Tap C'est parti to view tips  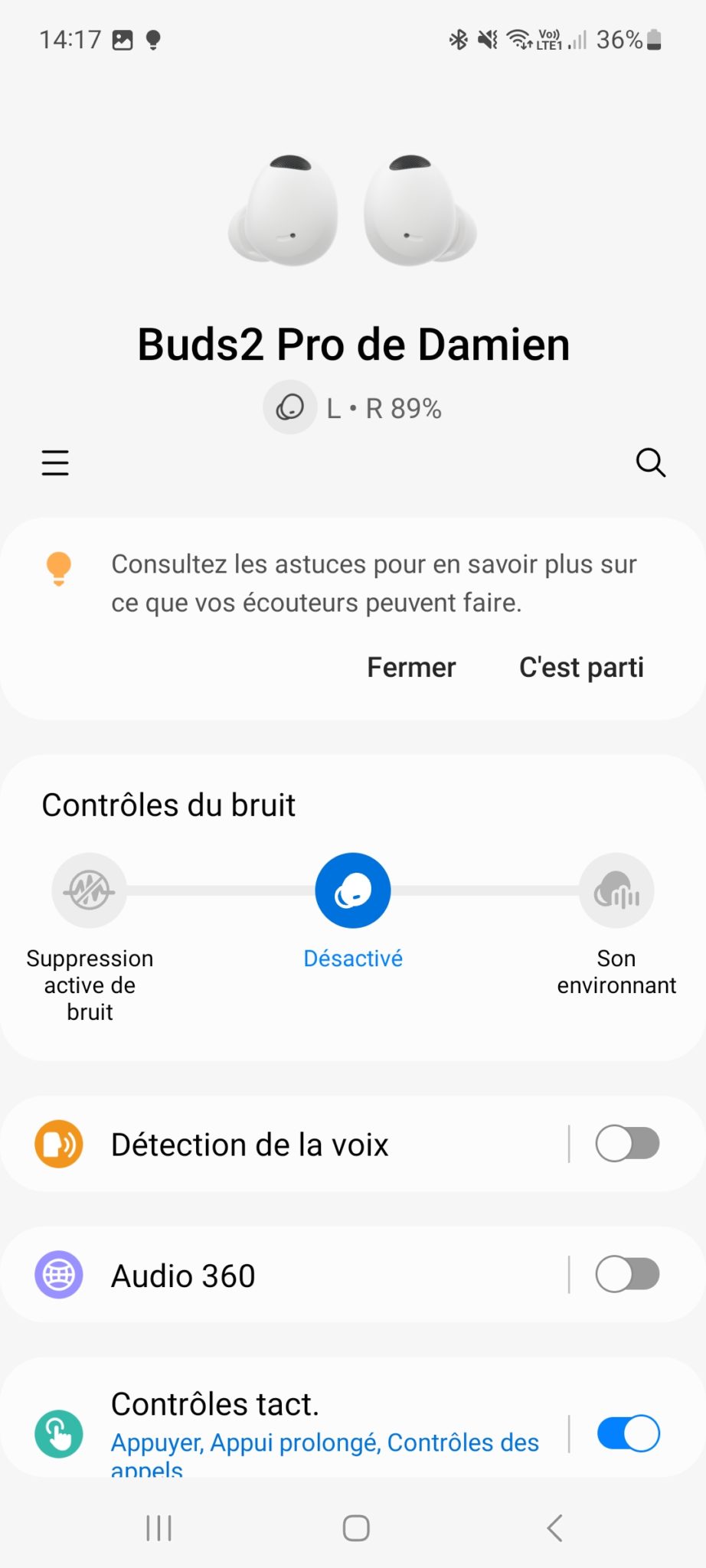click(x=581, y=668)
